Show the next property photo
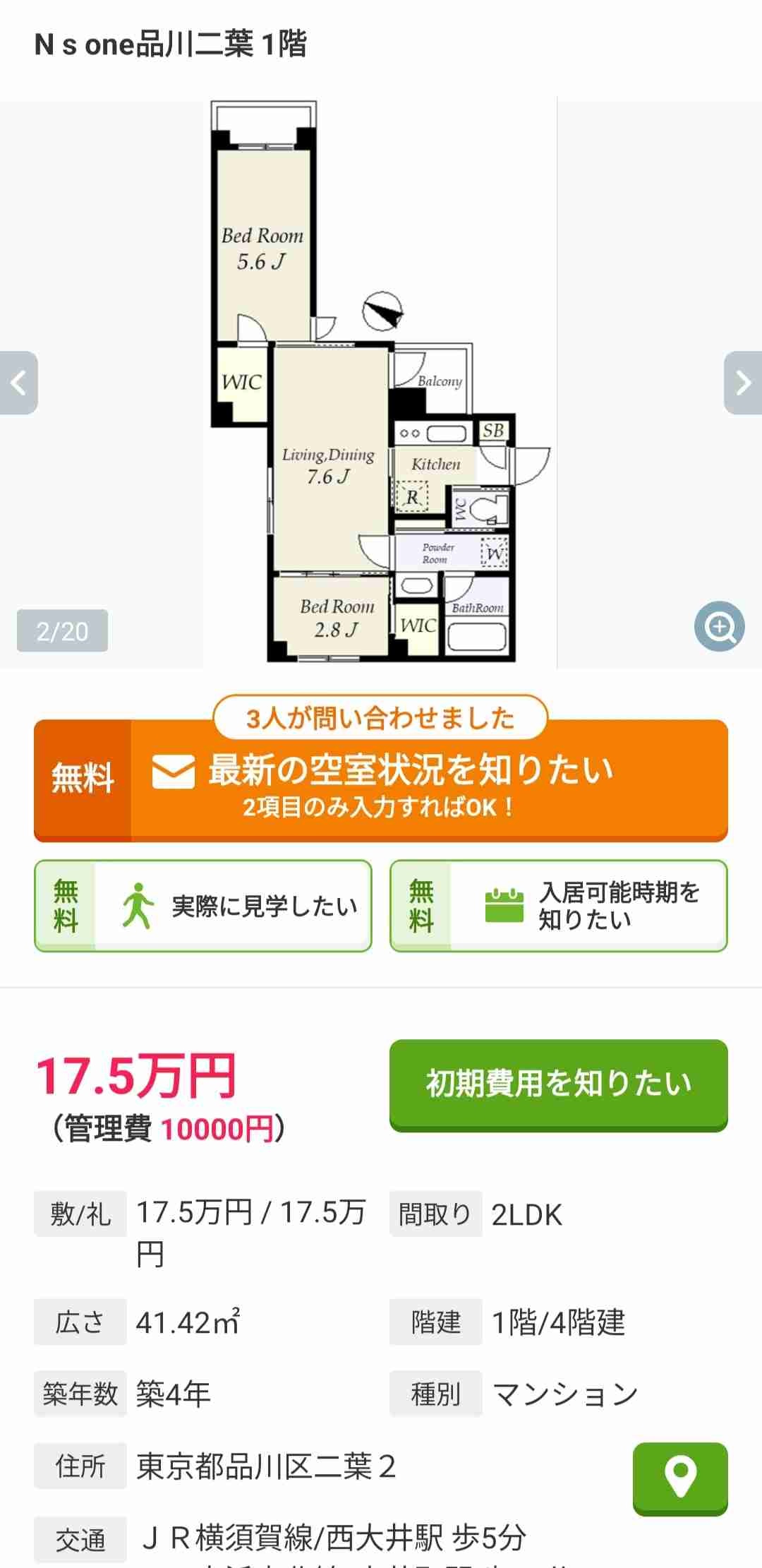 743,383
